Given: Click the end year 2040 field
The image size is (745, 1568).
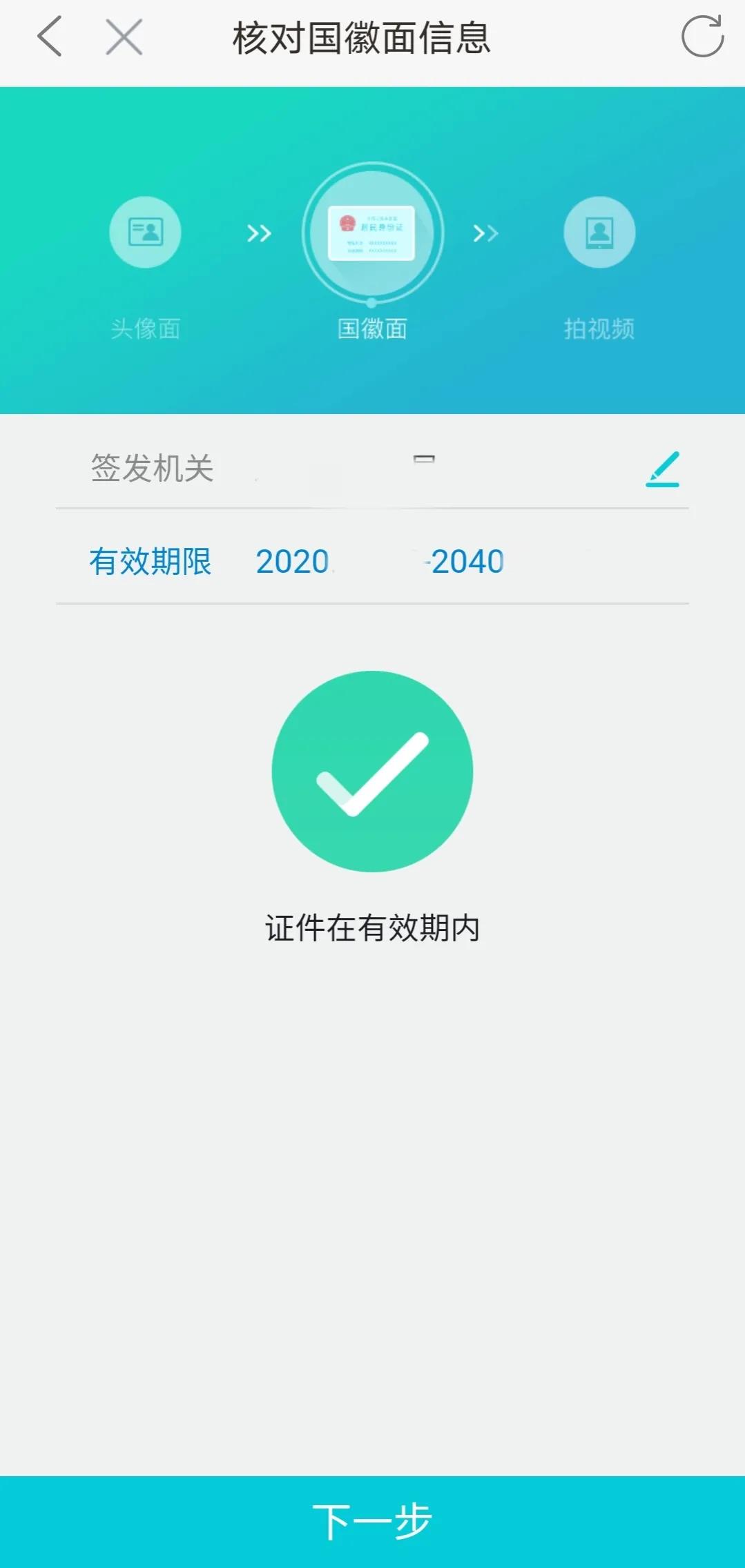Looking at the screenshot, I should [467, 561].
